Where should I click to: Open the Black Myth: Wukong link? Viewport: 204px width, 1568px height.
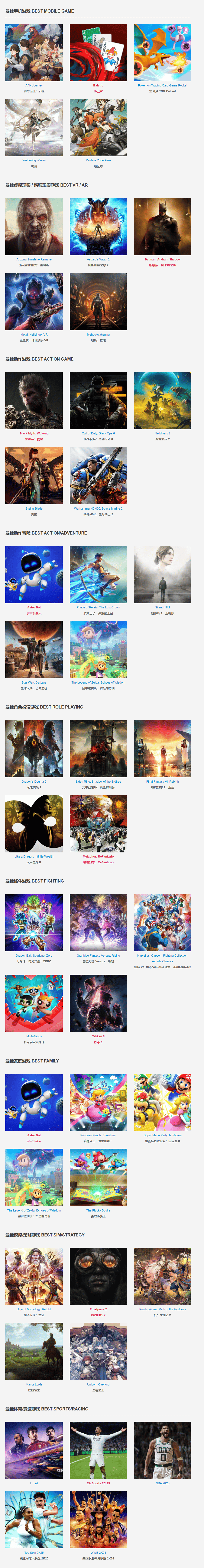[34, 433]
